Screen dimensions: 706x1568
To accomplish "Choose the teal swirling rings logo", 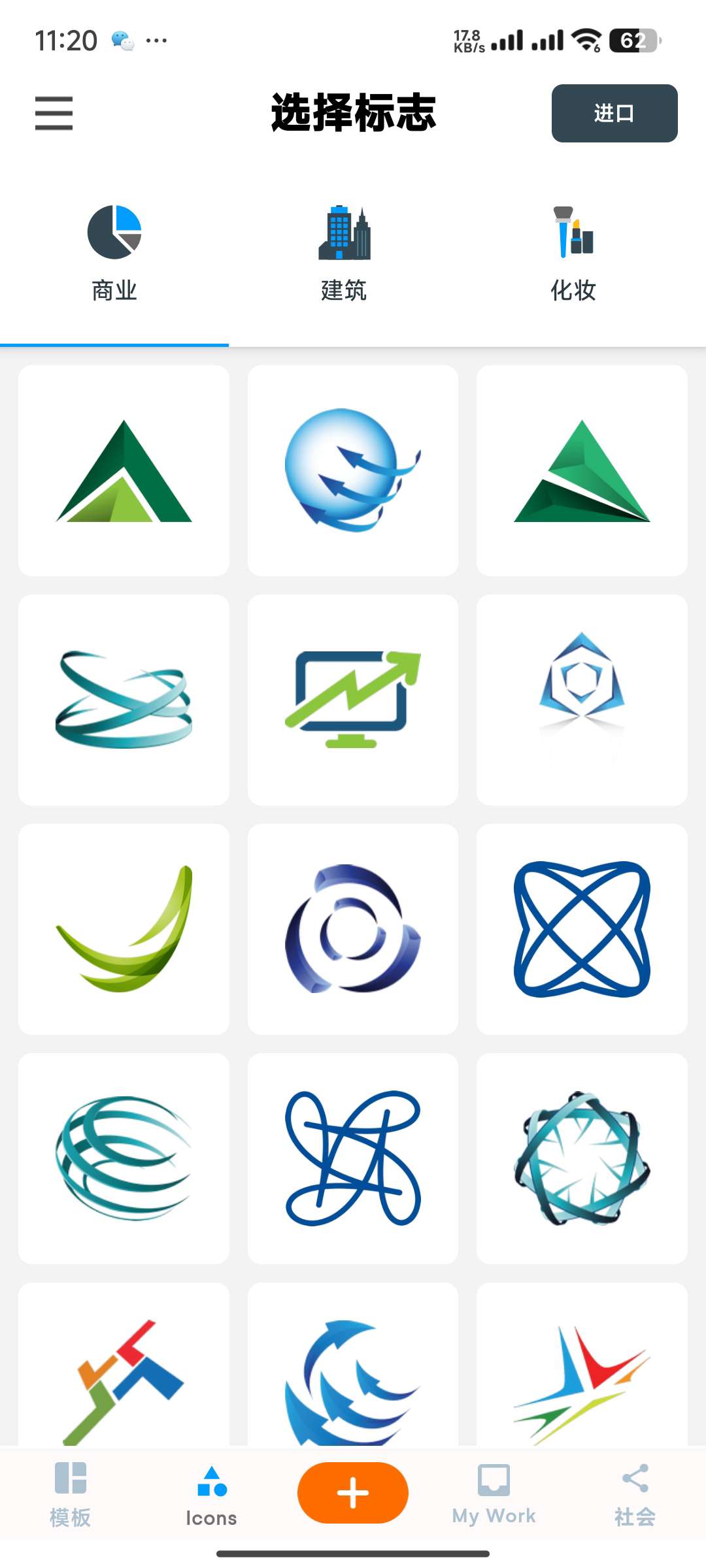I will (x=124, y=700).
